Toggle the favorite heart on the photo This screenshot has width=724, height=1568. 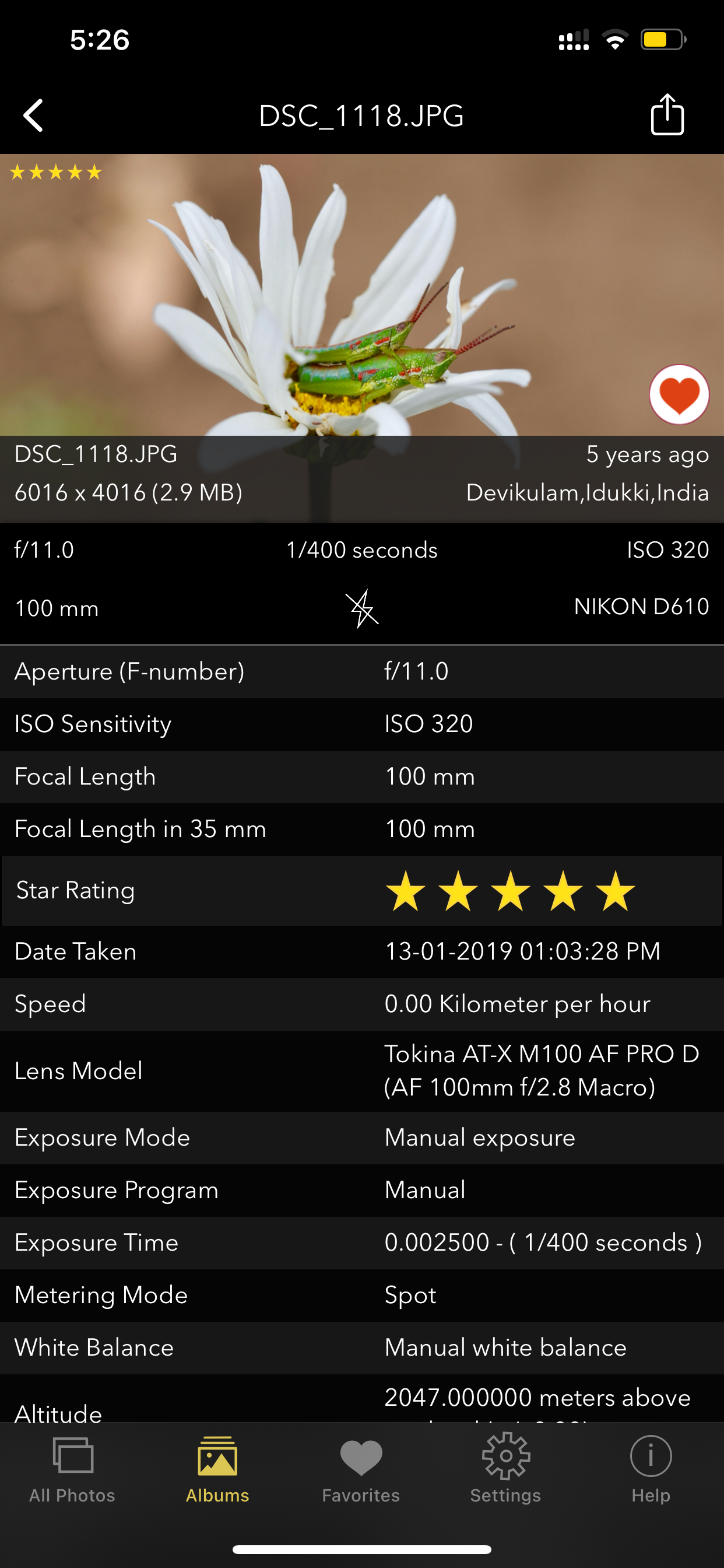[x=680, y=394]
